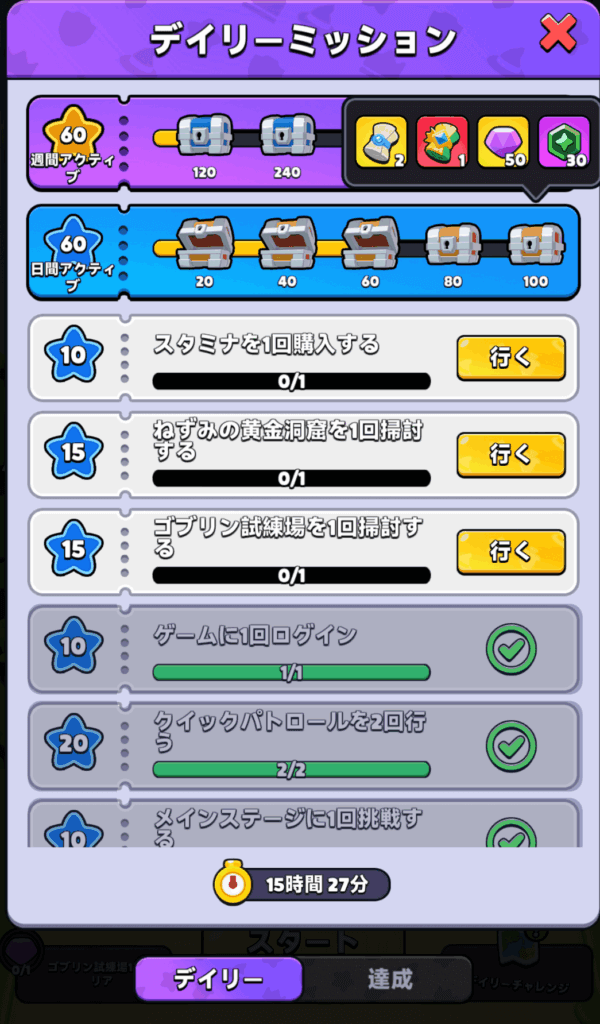Tap 行く for ねずみの黄金洞窟 mission
Viewport: 600px width, 1024px height.
point(511,455)
